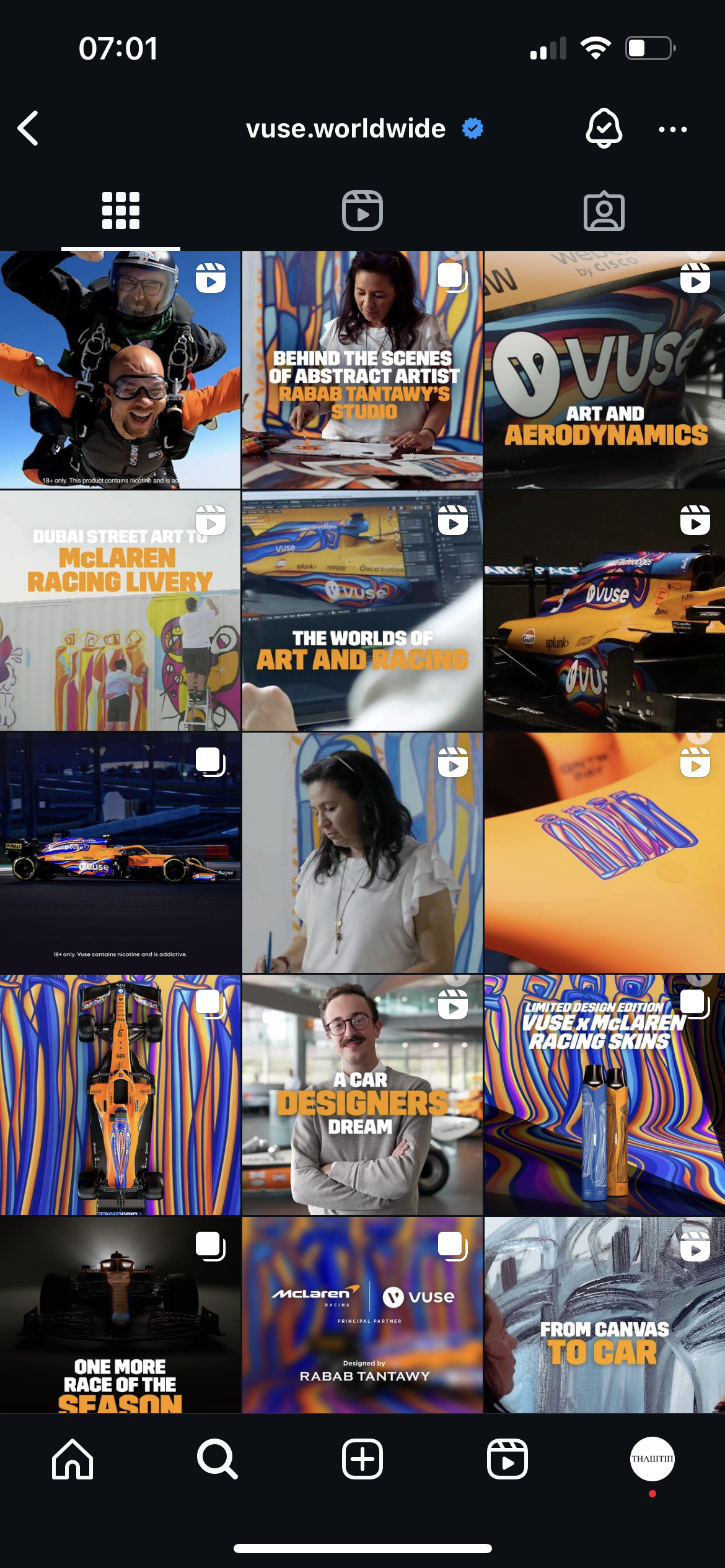Open The Worlds of Art and Racing reel

point(362,611)
